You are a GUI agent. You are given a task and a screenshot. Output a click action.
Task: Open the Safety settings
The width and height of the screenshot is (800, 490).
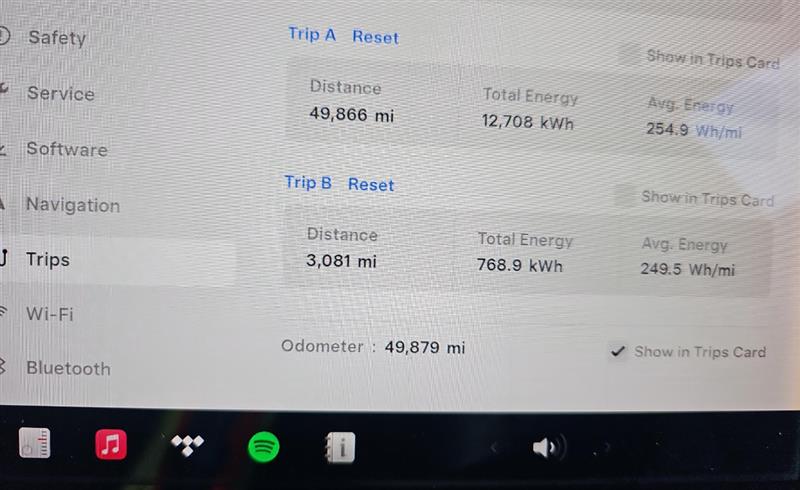[56, 38]
